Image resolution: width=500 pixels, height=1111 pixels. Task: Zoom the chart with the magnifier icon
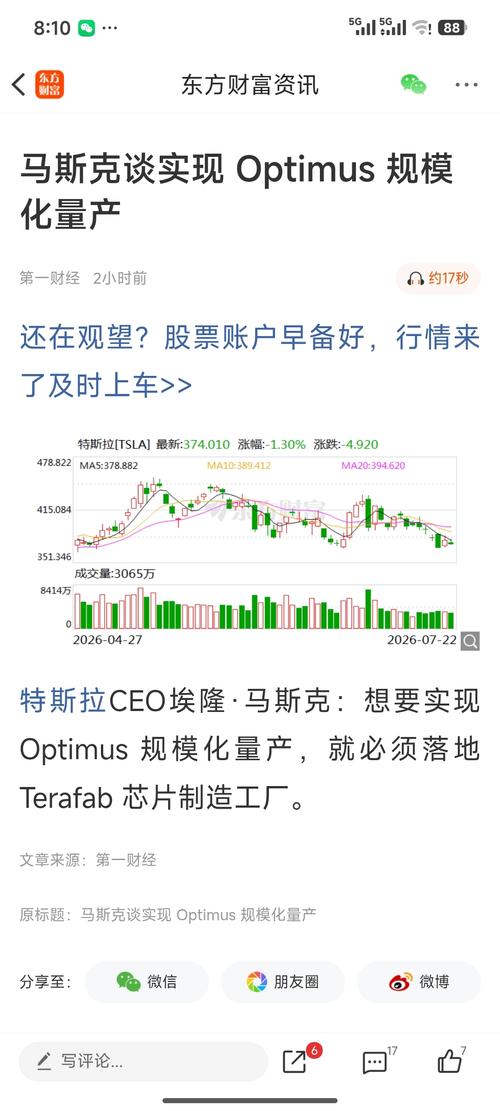pyautogui.click(x=470, y=641)
